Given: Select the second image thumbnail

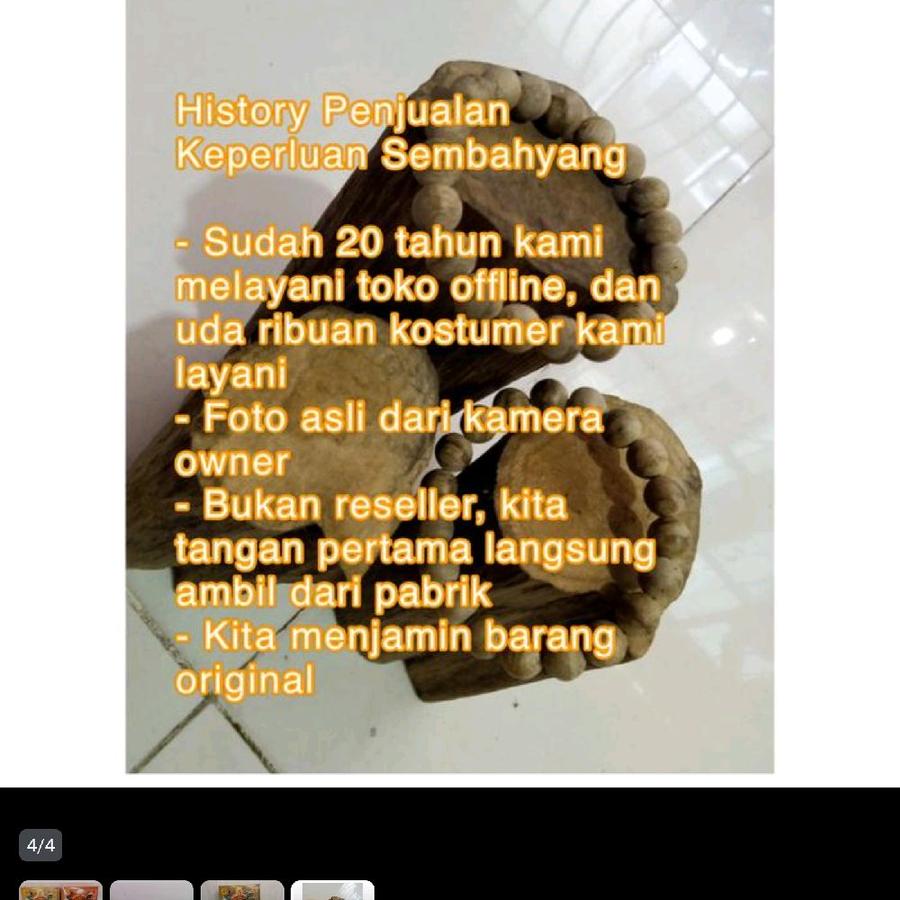Looking at the screenshot, I should 151,889.
